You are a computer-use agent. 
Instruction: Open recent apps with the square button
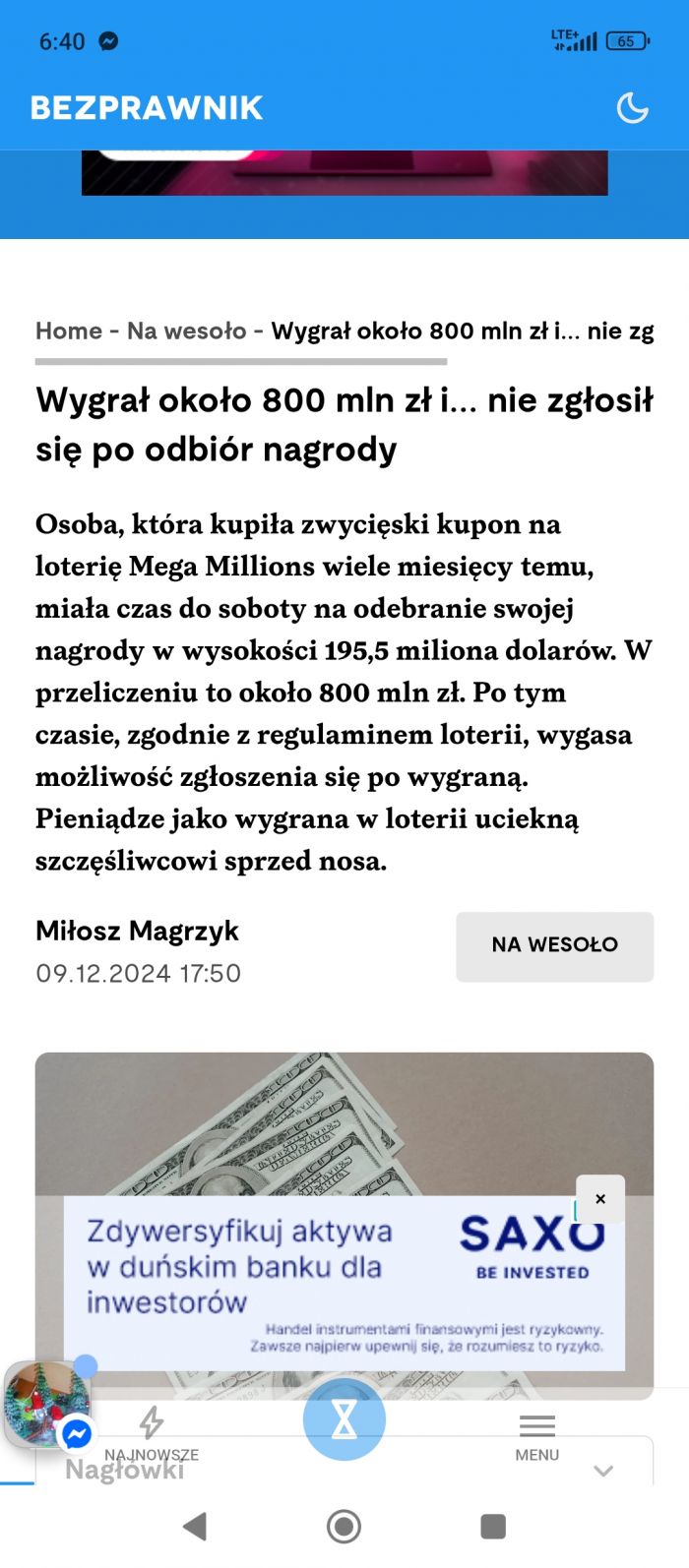(x=493, y=1526)
